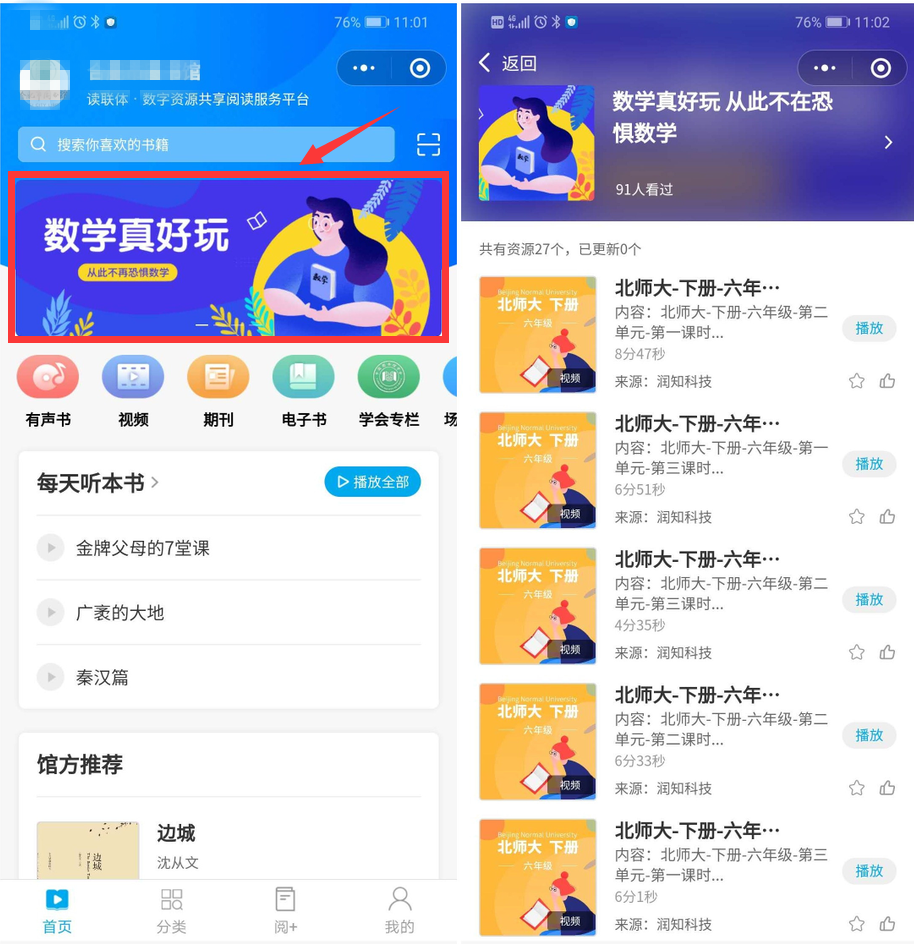Play the 金牌父母的7堂课 audiobook

(50, 546)
